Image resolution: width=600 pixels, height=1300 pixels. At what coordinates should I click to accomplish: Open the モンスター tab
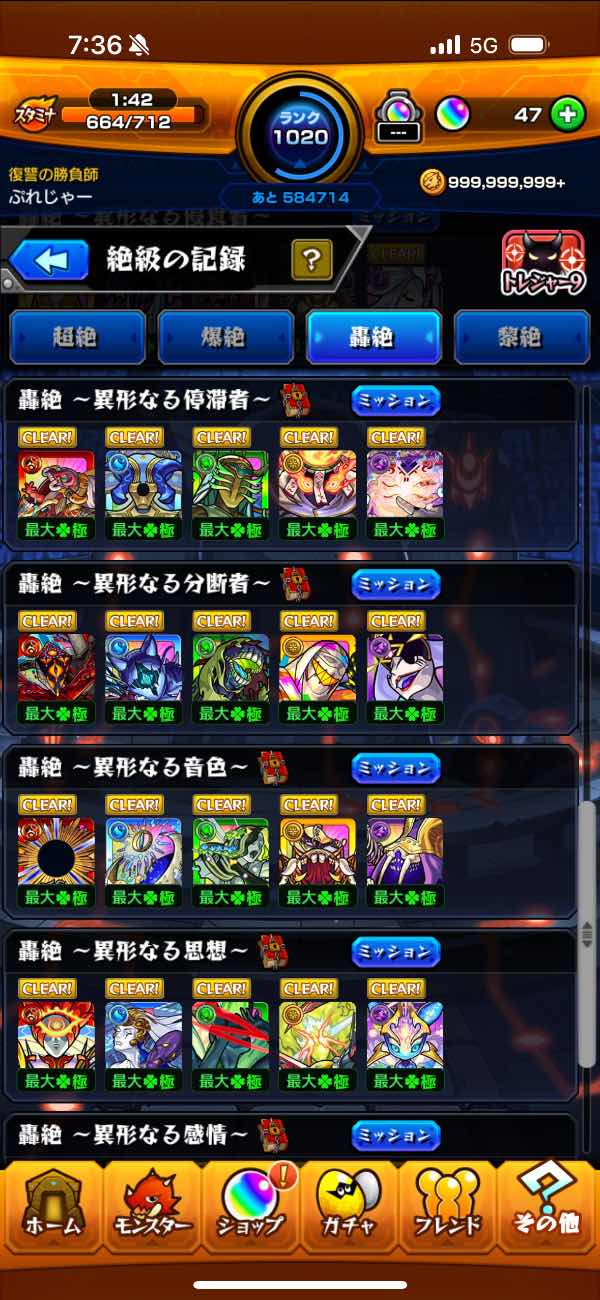(x=150, y=1206)
